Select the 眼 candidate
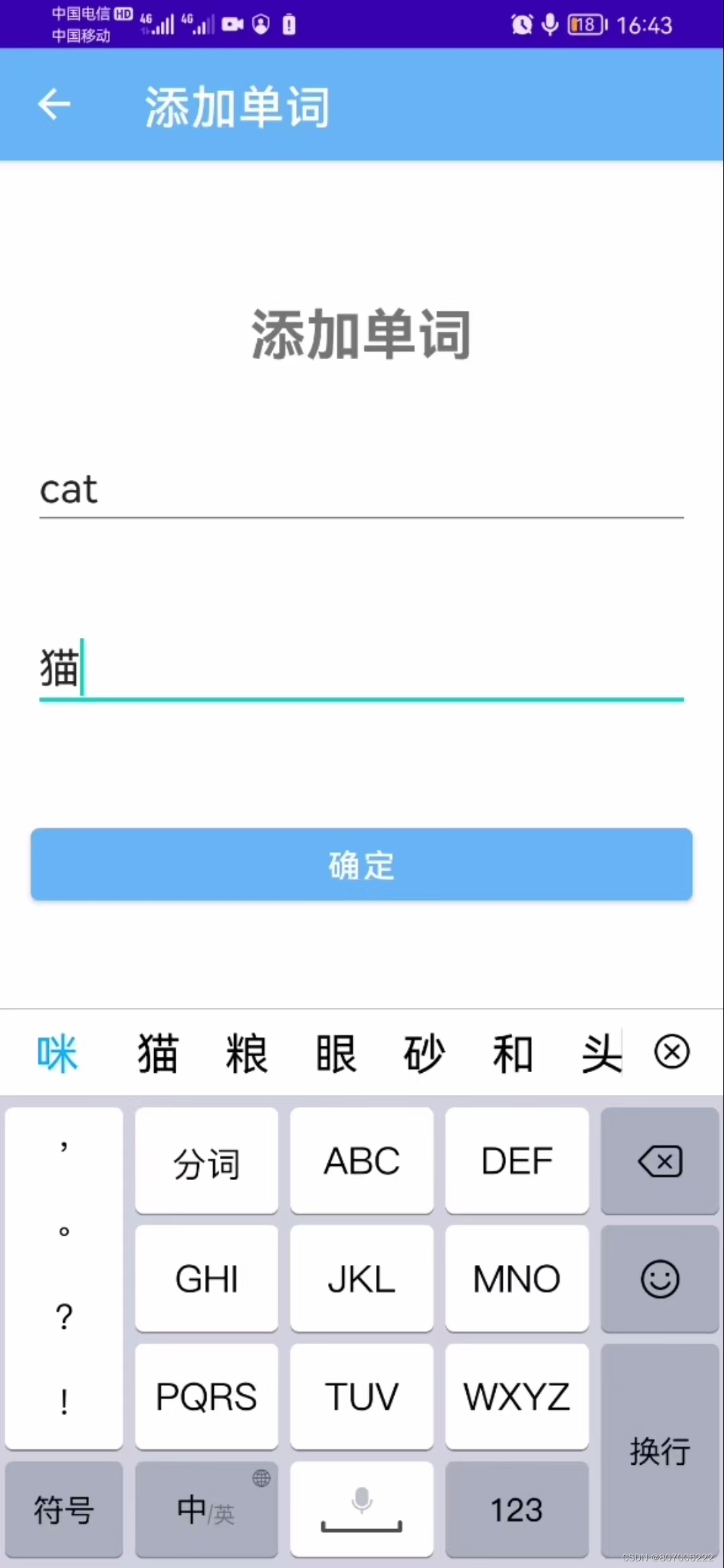The height and width of the screenshot is (1568, 724). 335,1053
